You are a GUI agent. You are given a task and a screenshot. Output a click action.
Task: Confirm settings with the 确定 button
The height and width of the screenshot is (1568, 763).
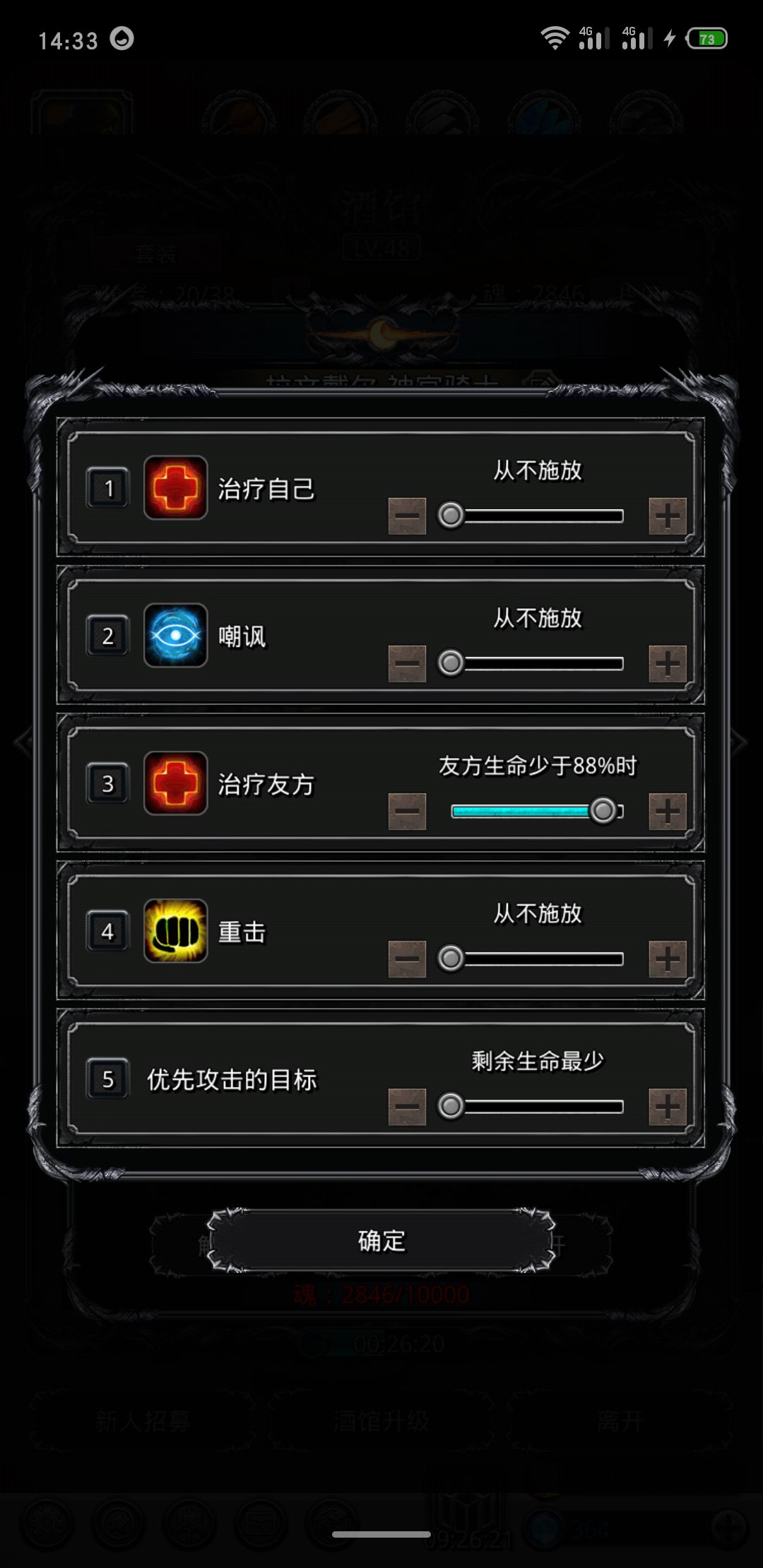(381, 1241)
